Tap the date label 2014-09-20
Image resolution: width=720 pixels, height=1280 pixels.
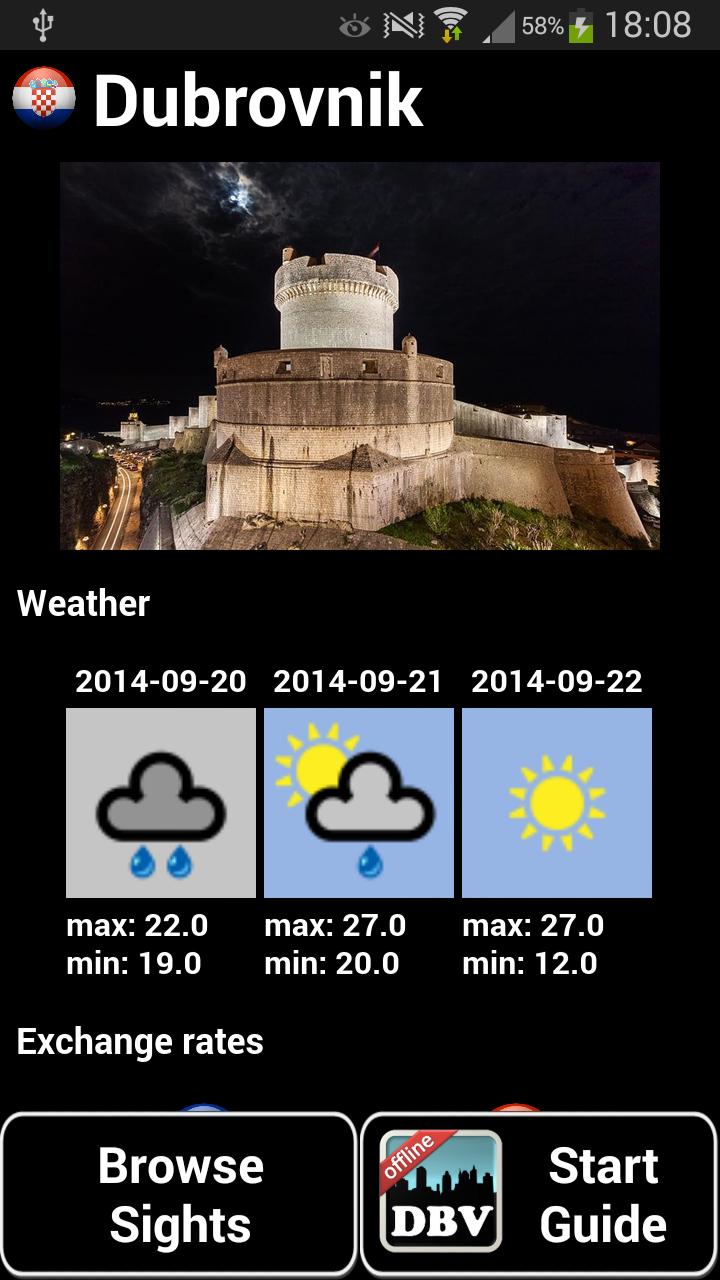tap(162, 680)
